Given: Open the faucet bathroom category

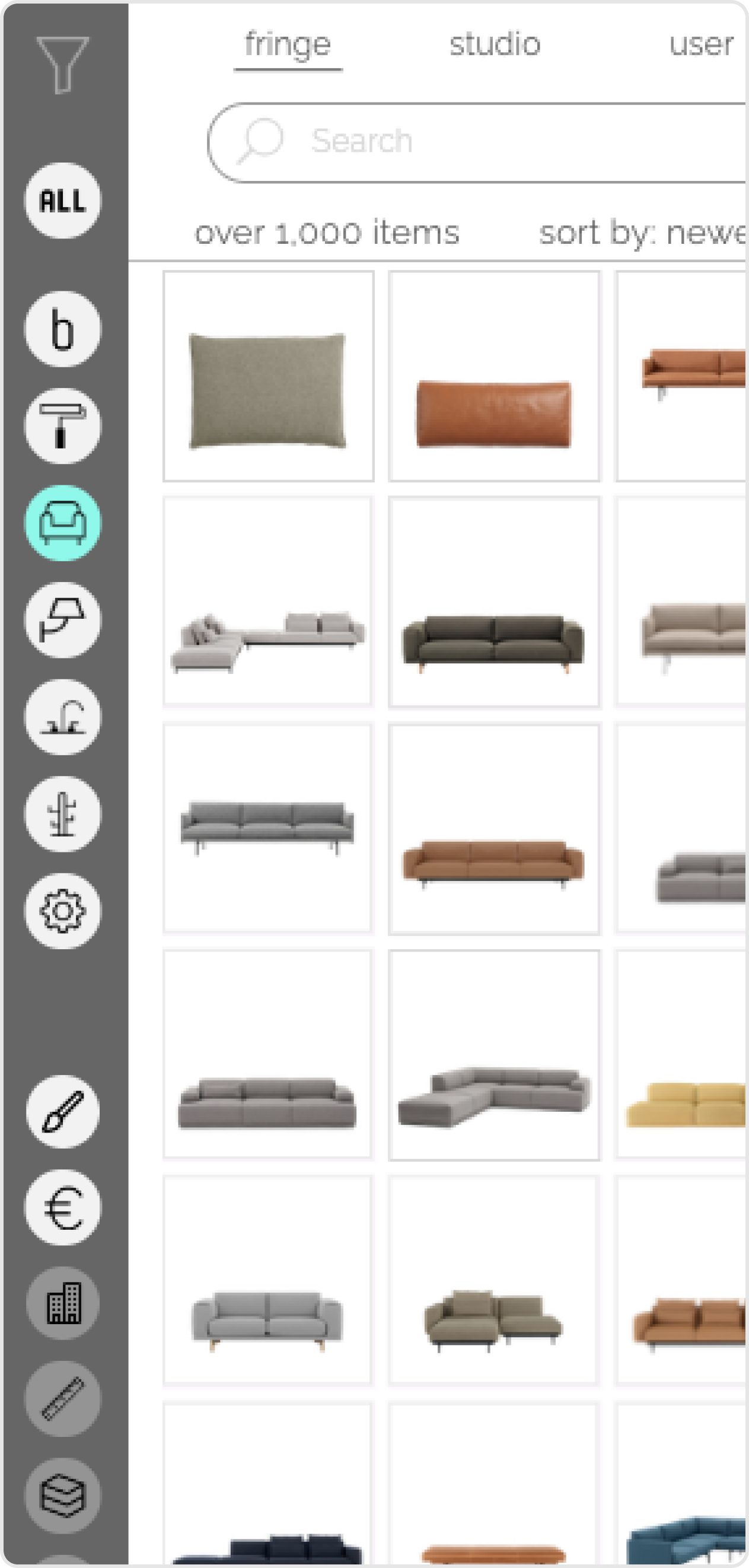Looking at the screenshot, I should point(63,717).
